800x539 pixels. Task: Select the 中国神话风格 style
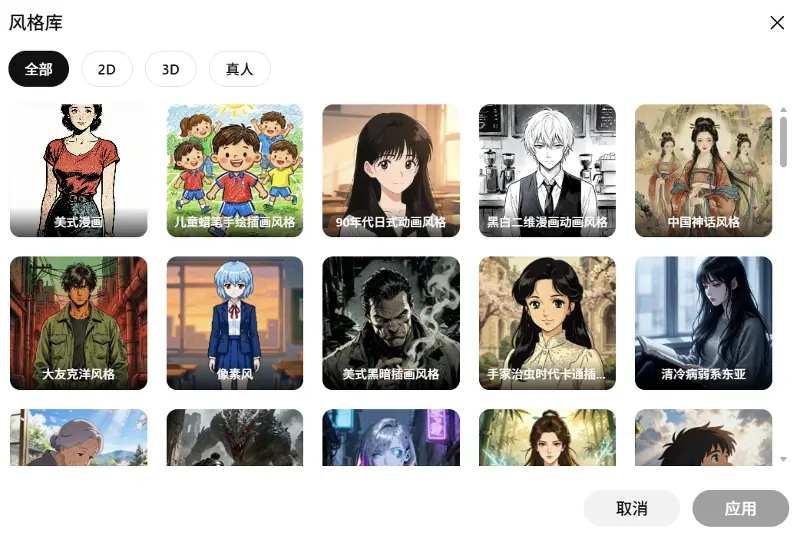(x=704, y=170)
